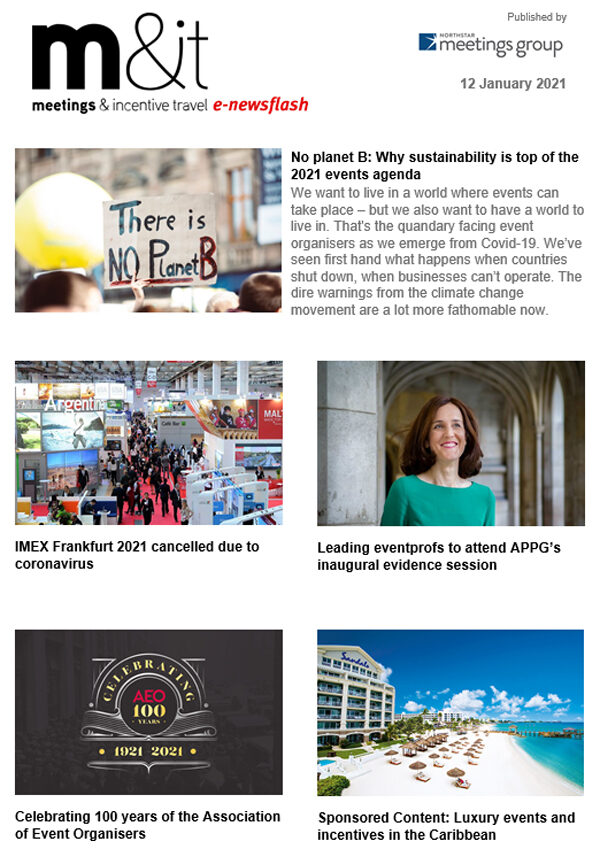
Task: Open the IMEX Frankfurt exhibition hall image
Action: [148, 443]
